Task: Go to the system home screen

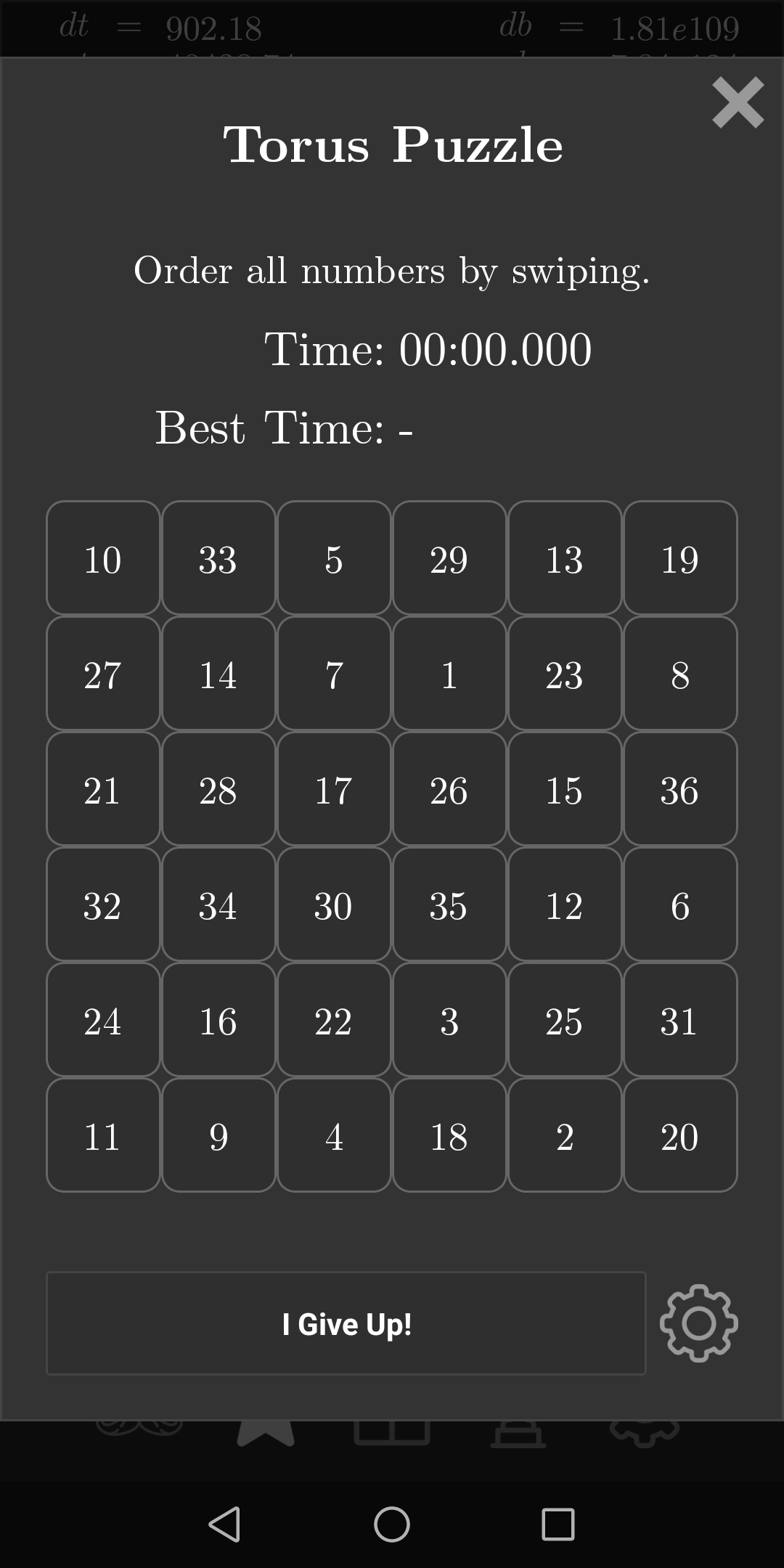Action: click(392, 1524)
